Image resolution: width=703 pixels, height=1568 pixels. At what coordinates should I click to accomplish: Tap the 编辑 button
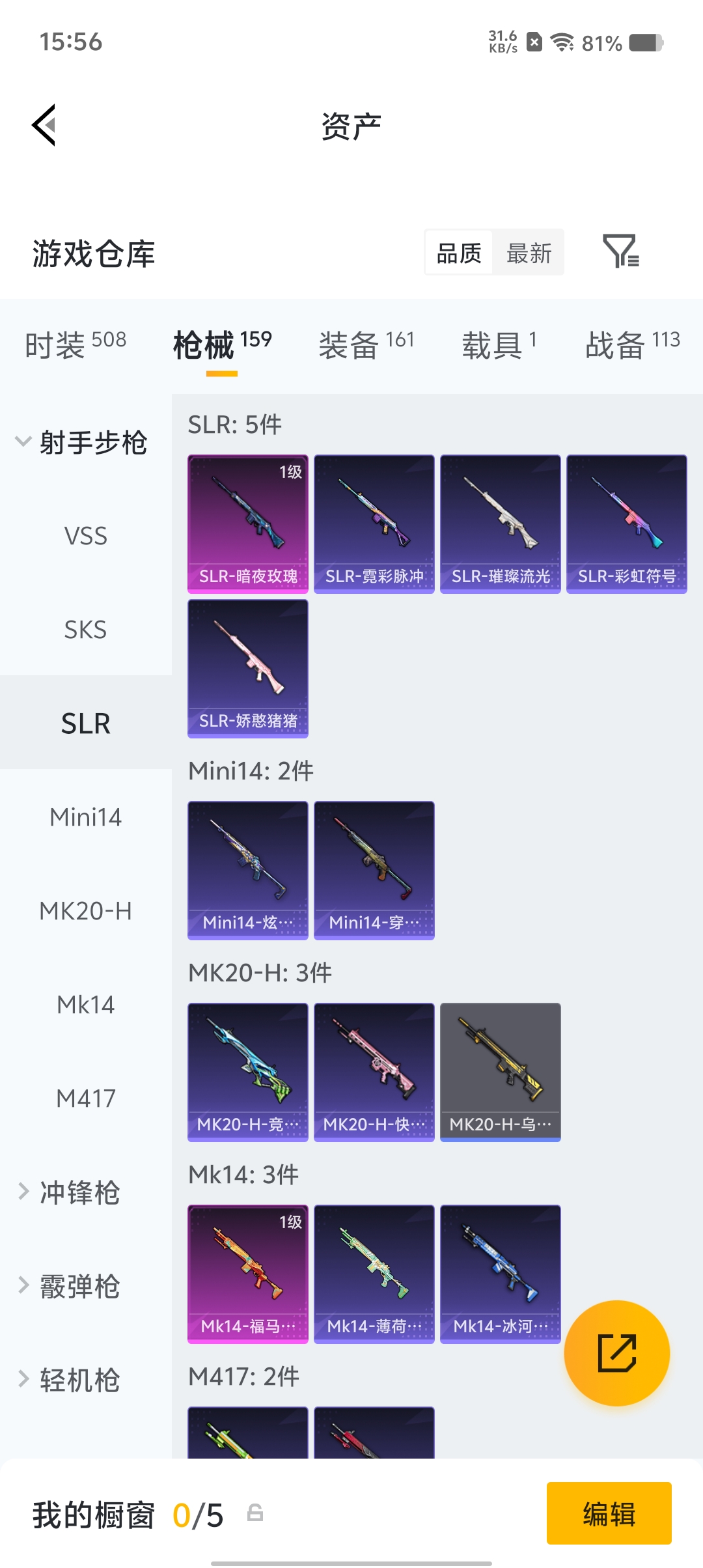(x=609, y=1513)
